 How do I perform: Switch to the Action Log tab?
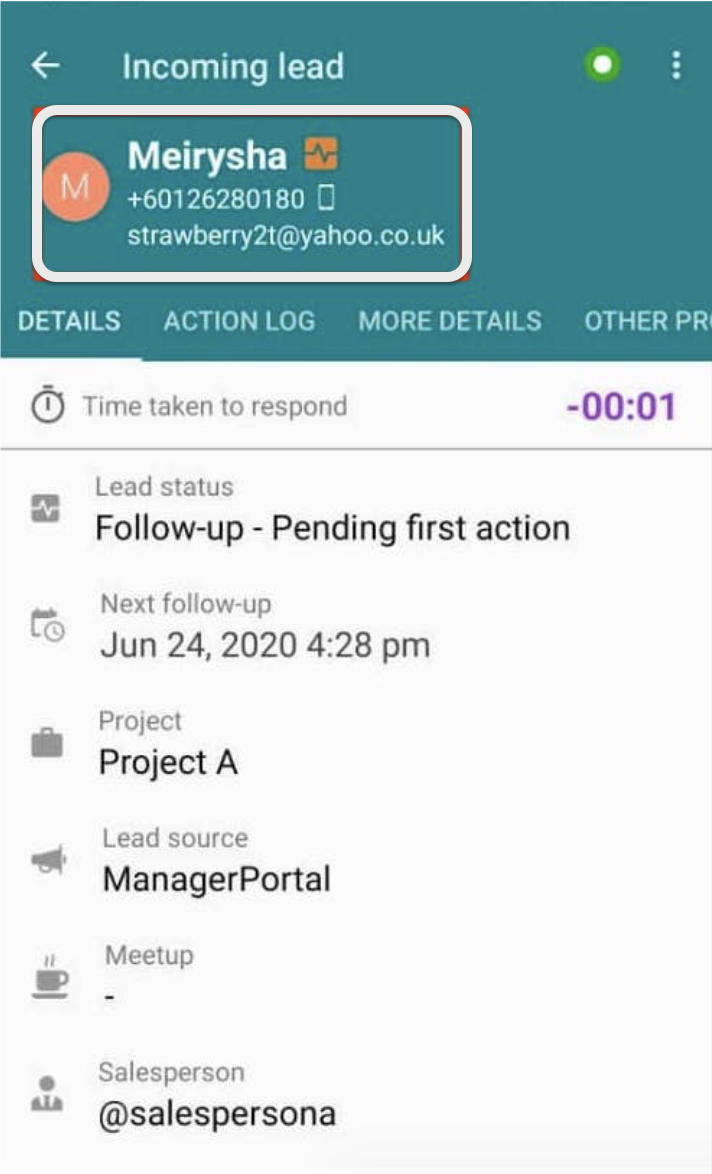point(239,321)
